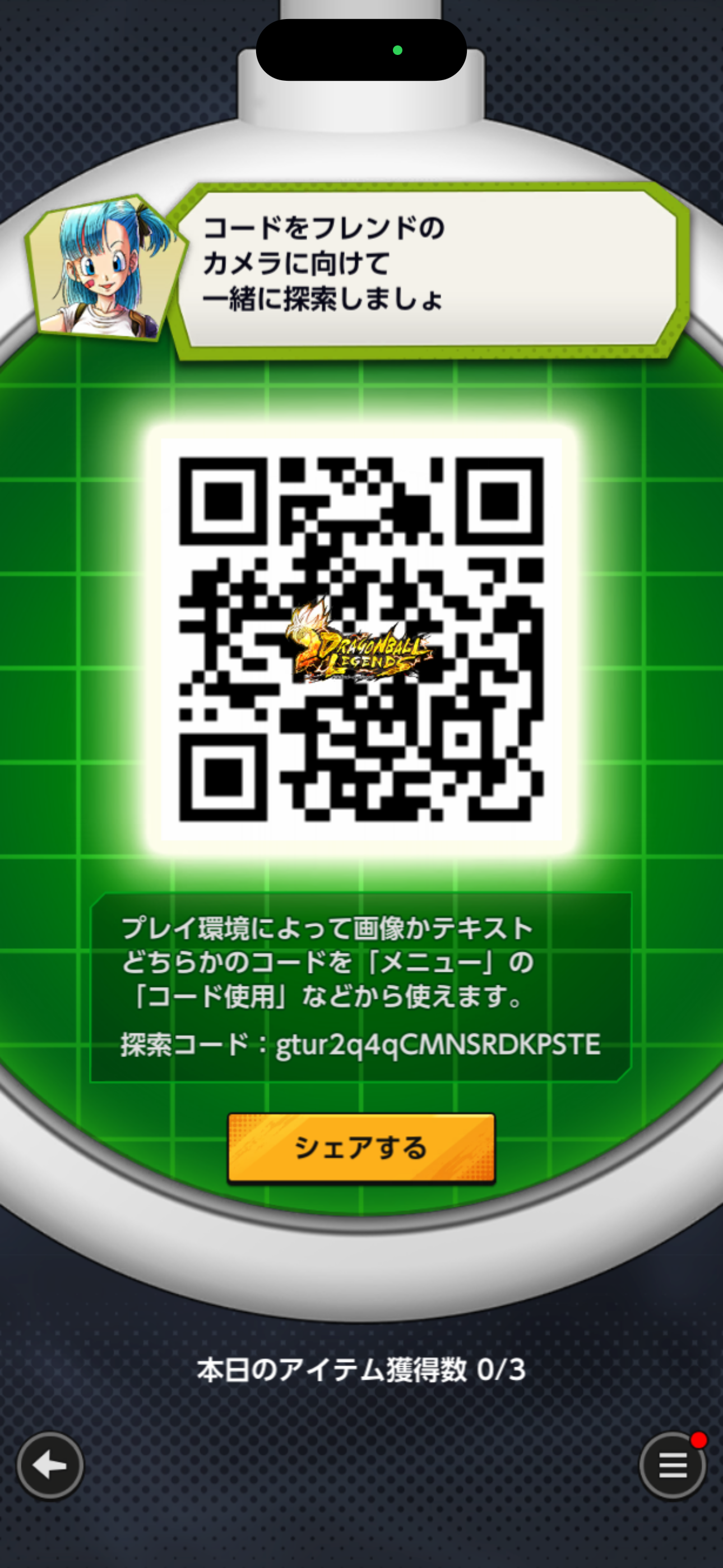Go back with the arrow button
The width and height of the screenshot is (723, 1568).
50,1465
